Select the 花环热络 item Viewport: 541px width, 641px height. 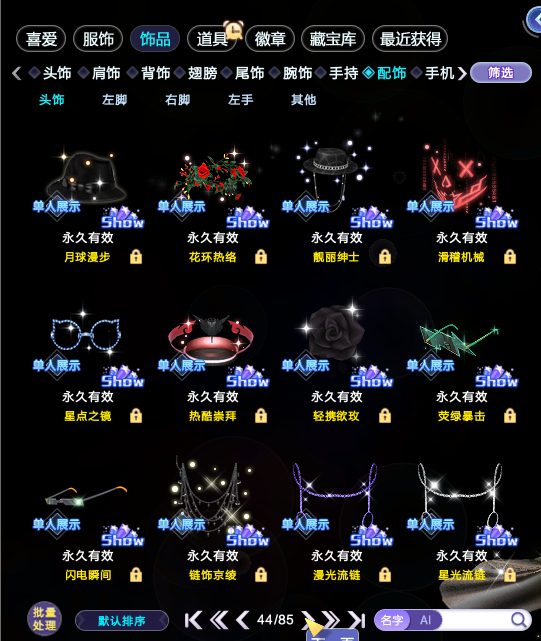point(213,177)
